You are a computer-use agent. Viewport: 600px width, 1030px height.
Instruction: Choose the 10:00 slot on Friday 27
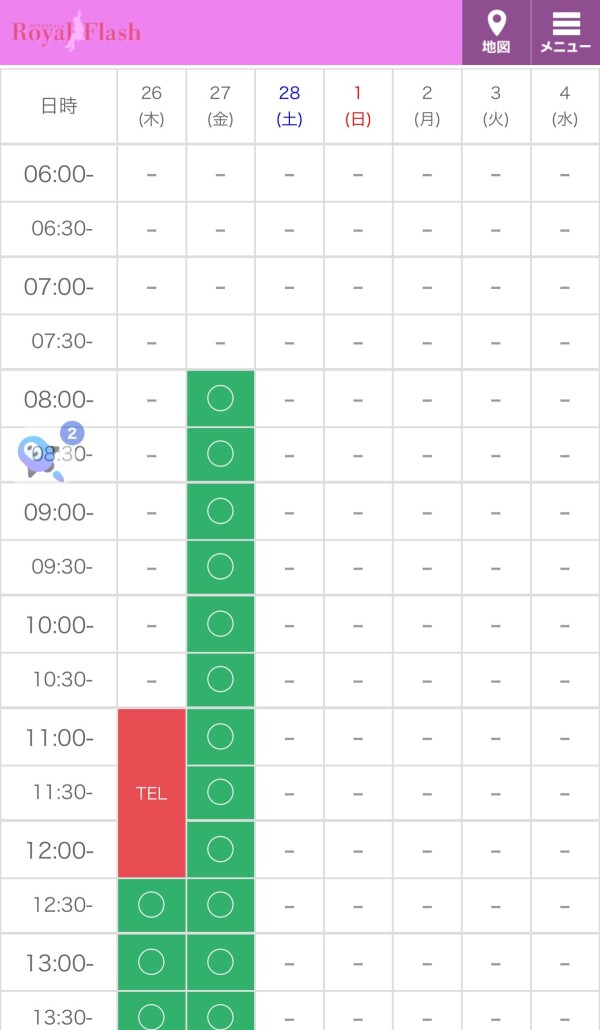(220, 624)
